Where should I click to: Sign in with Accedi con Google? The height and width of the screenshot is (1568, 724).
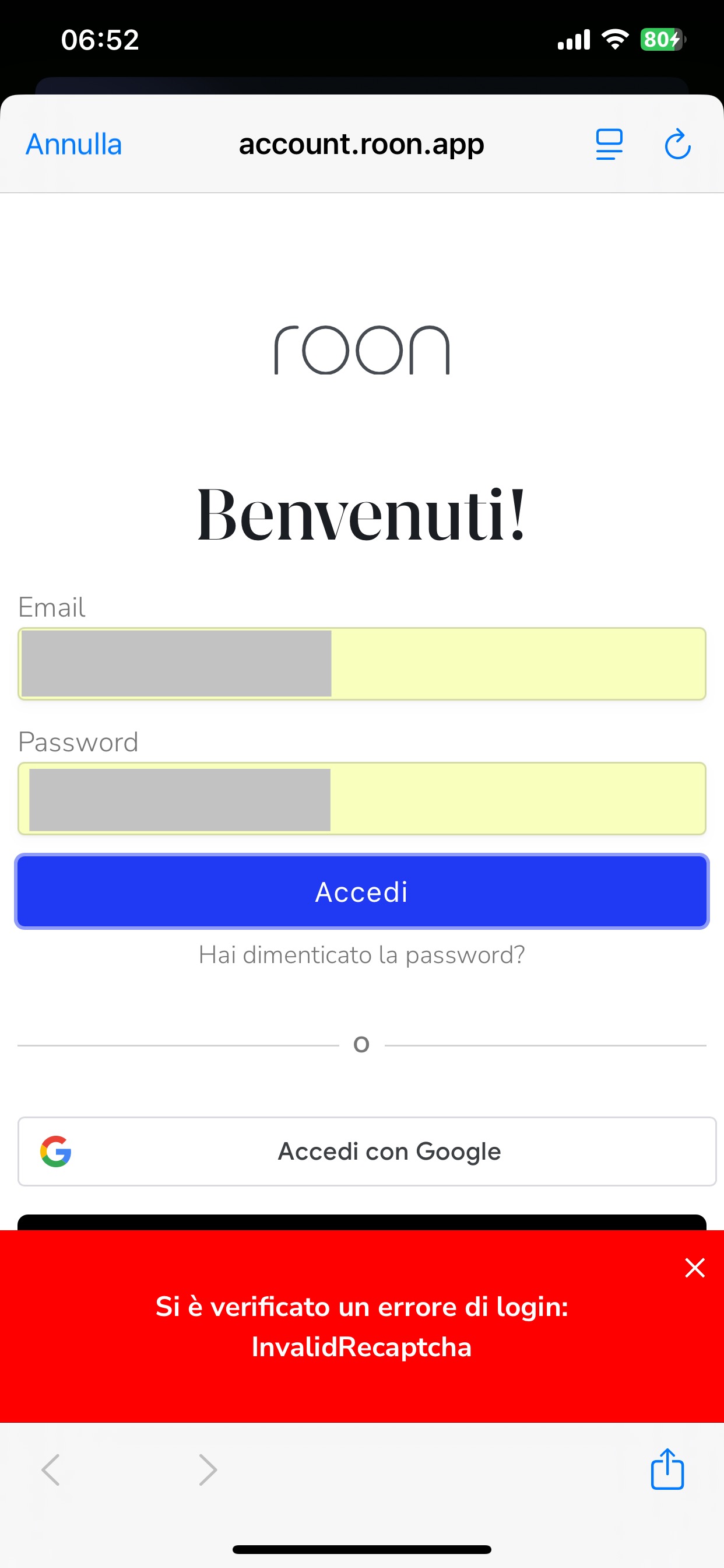click(367, 1151)
